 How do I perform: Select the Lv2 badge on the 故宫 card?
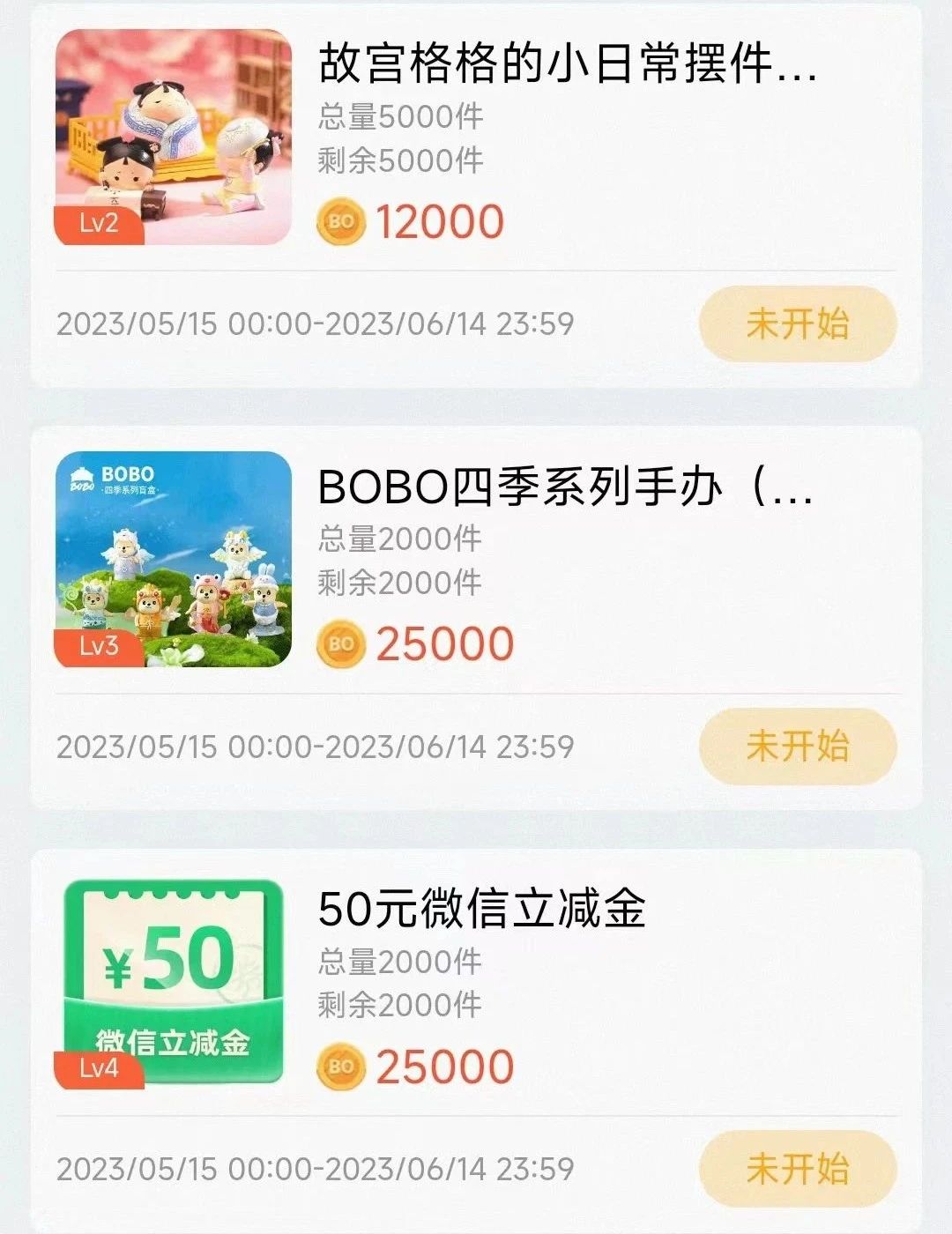pos(100,227)
